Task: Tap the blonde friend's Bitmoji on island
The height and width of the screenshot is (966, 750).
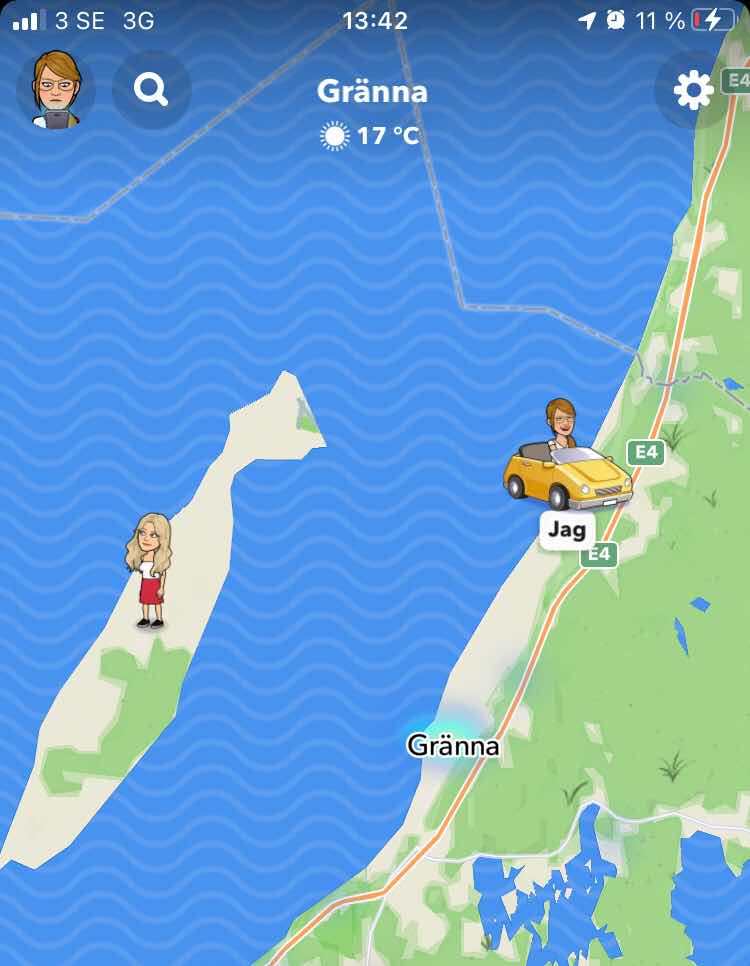Action: click(x=149, y=570)
